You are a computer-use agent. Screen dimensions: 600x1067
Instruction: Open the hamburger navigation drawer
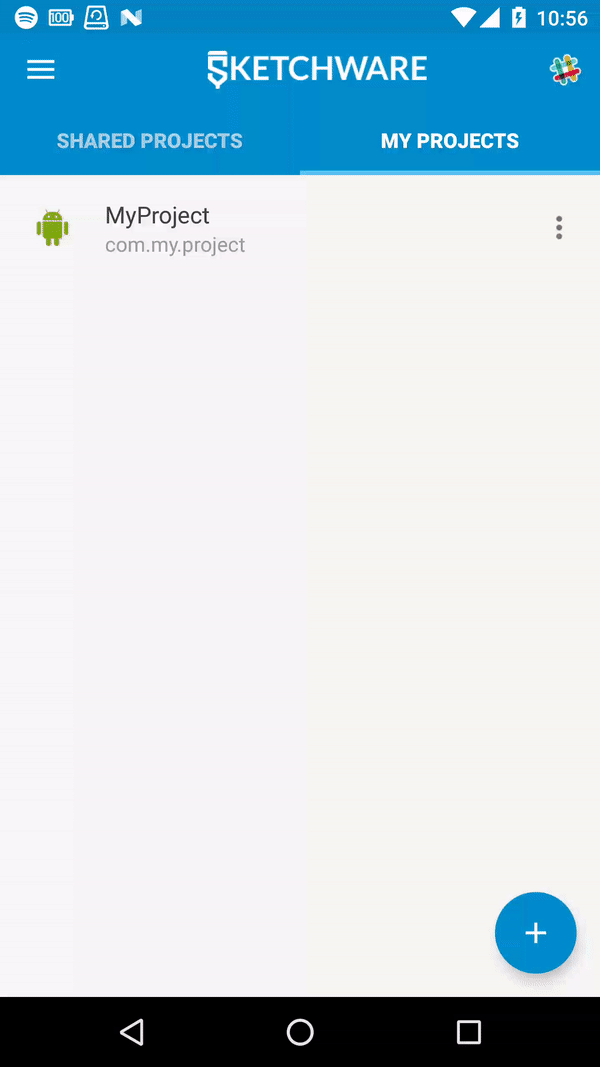41,69
